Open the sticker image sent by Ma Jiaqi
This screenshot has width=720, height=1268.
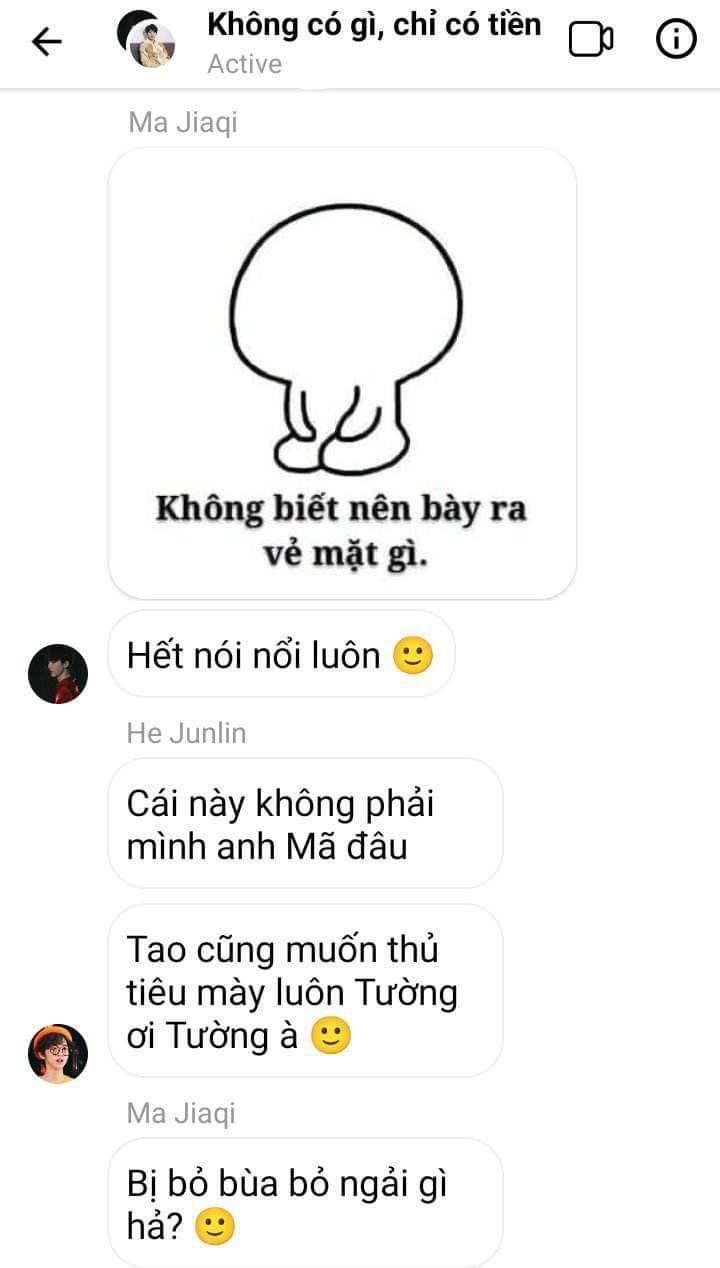(x=342, y=373)
